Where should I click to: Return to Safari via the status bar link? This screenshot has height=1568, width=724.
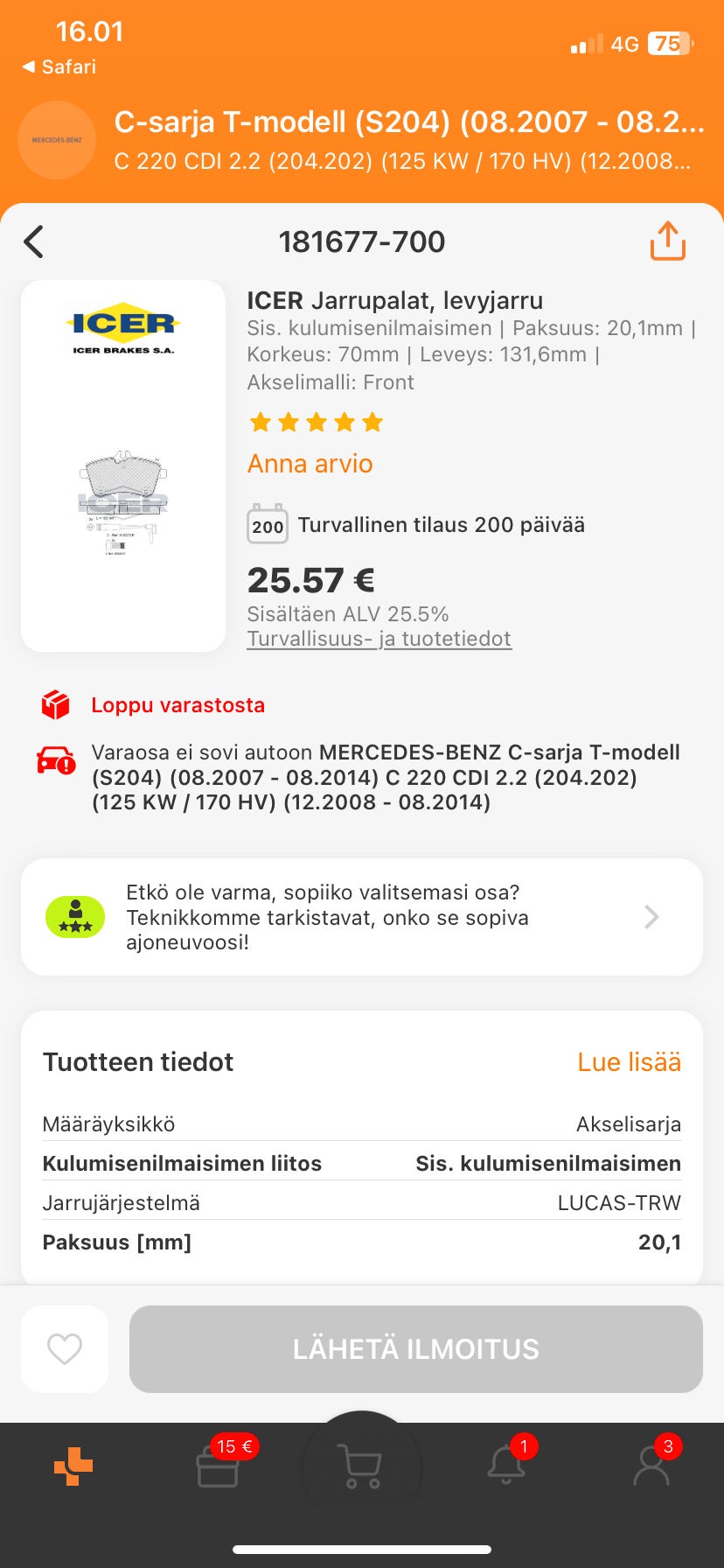(59, 66)
